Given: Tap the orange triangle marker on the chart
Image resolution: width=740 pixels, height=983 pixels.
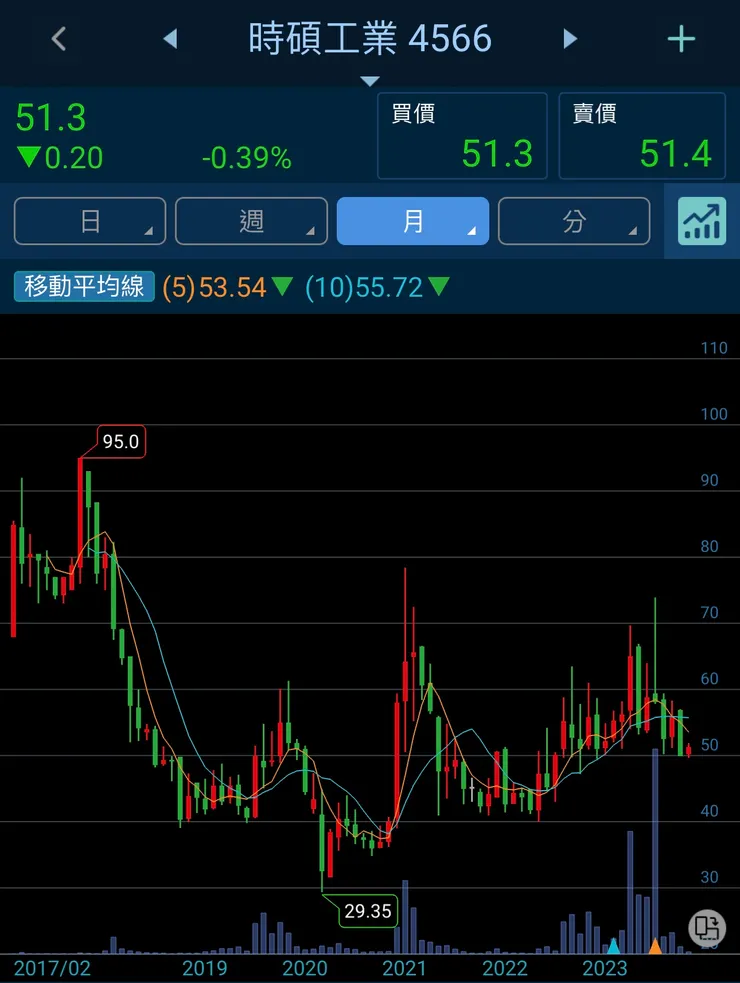Looking at the screenshot, I should coord(655,945).
